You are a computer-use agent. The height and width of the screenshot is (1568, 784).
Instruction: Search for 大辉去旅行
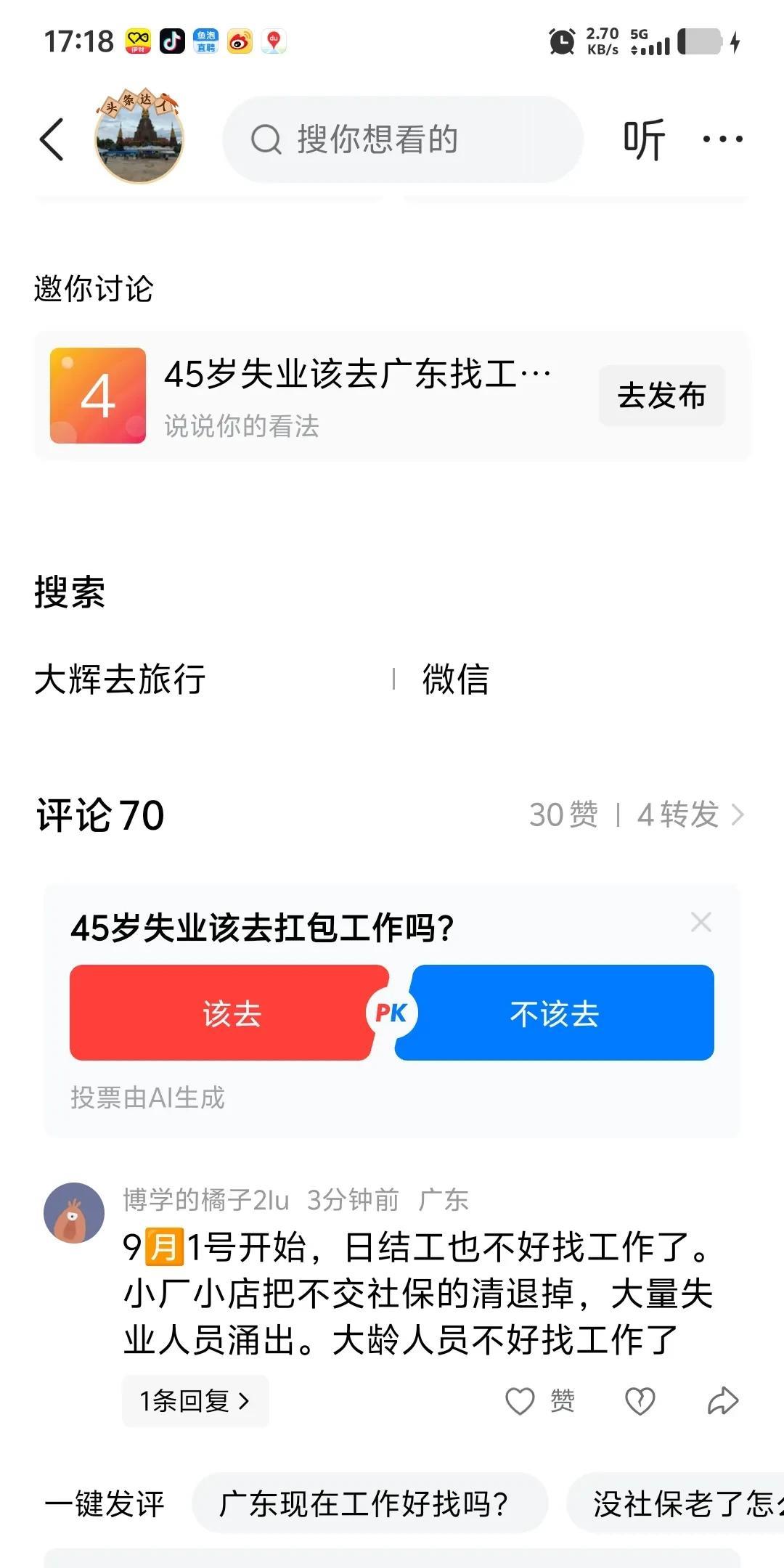pyautogui.click(x=121, y=679)
